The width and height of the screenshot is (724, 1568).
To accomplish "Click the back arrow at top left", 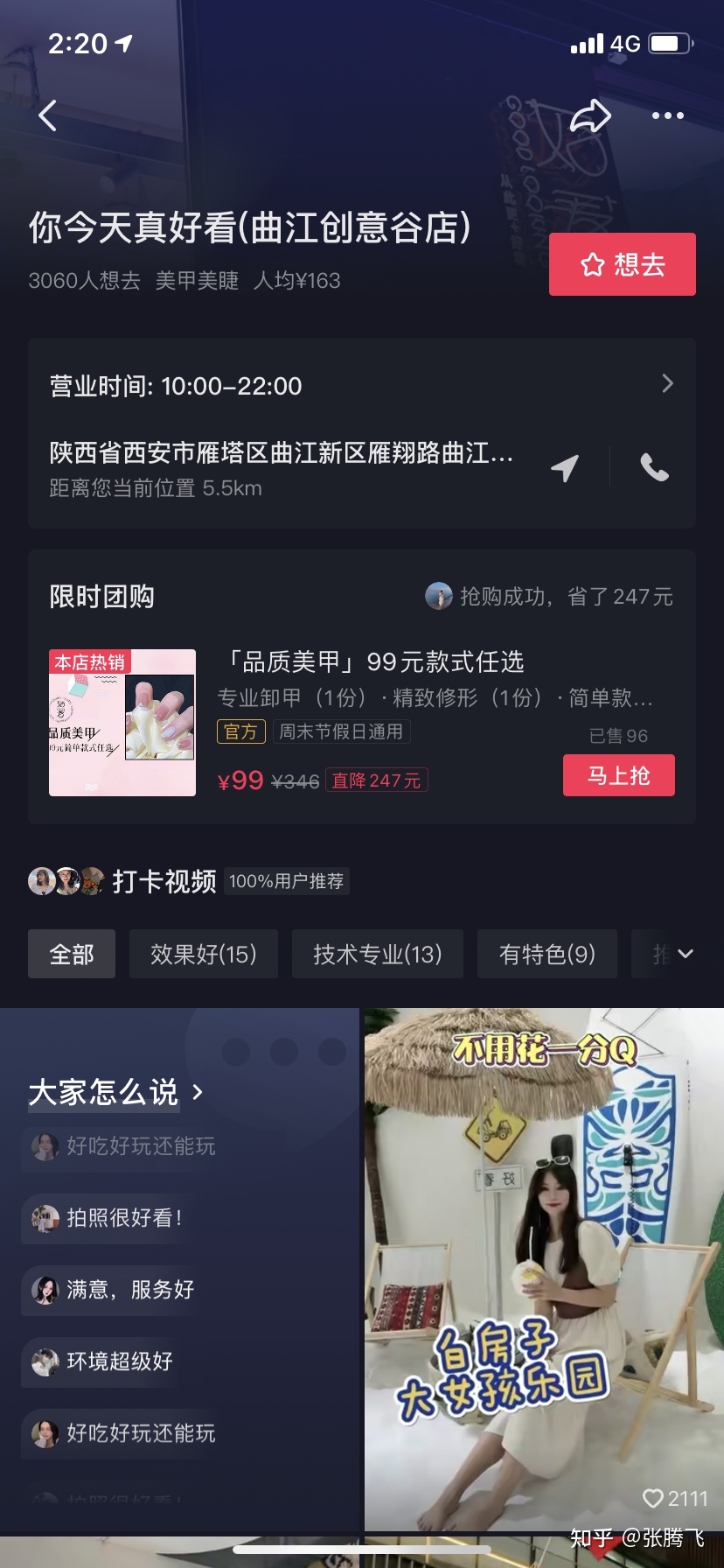I will click(48, 115).
